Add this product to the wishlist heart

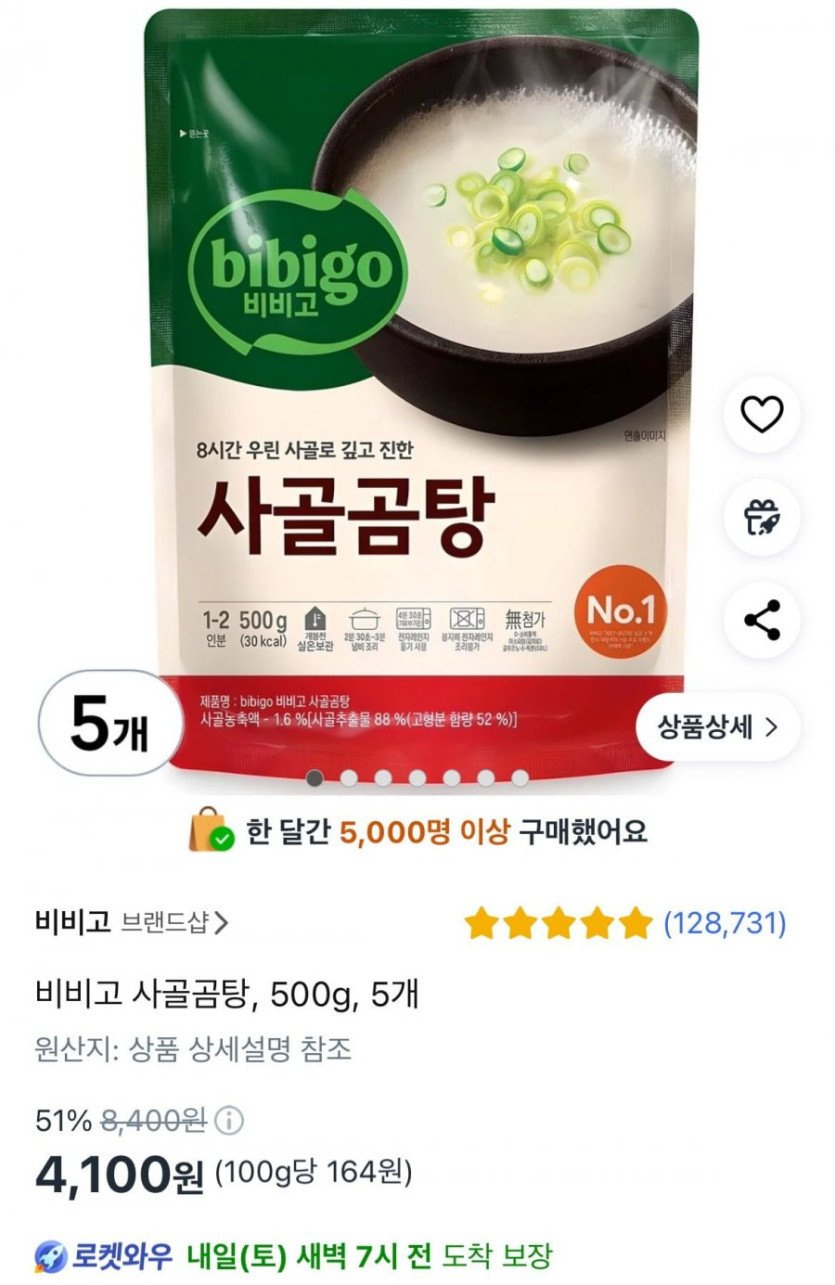click(x=762, y=414)
